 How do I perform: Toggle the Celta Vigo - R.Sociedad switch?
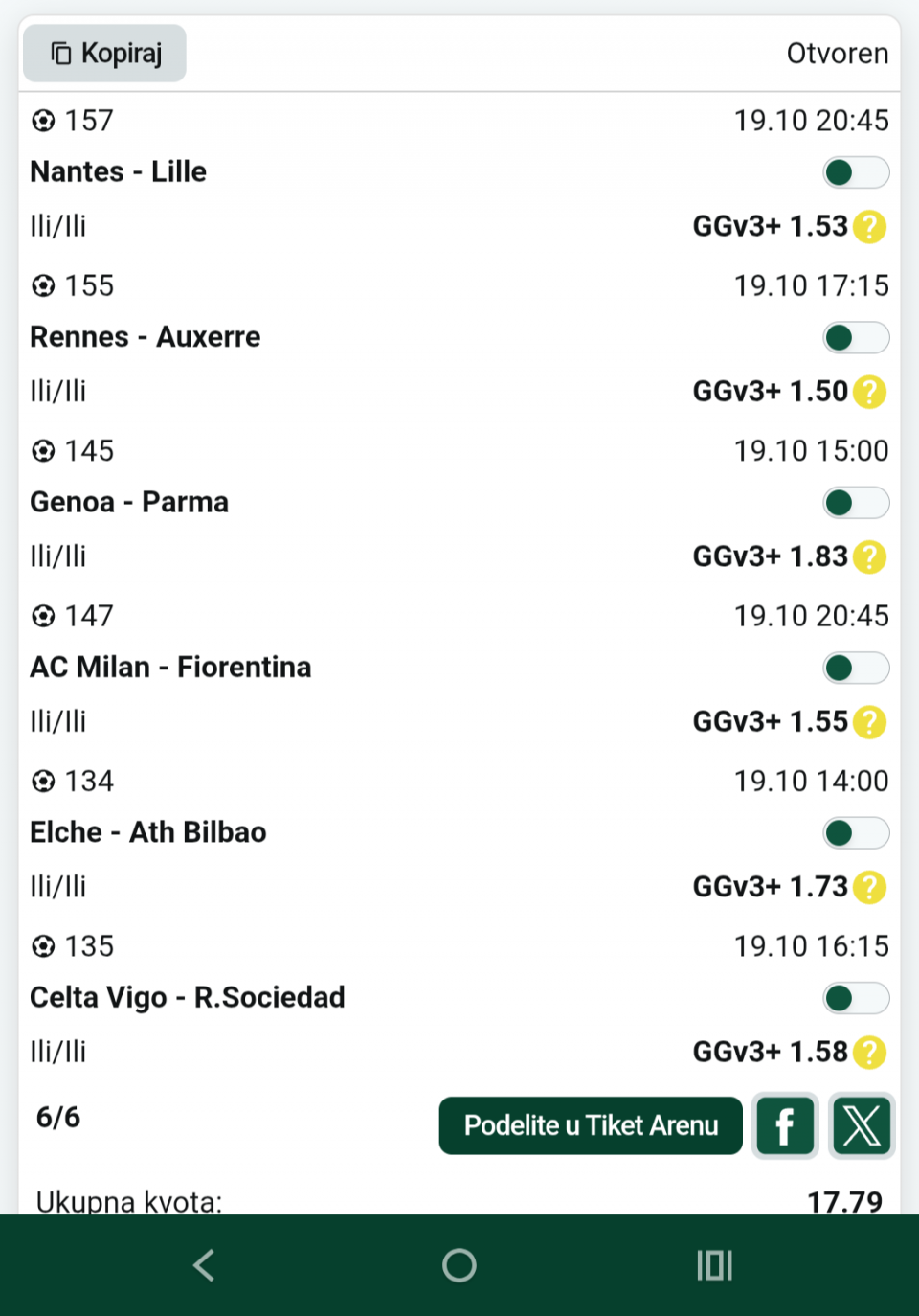click(x=855, y=998)
